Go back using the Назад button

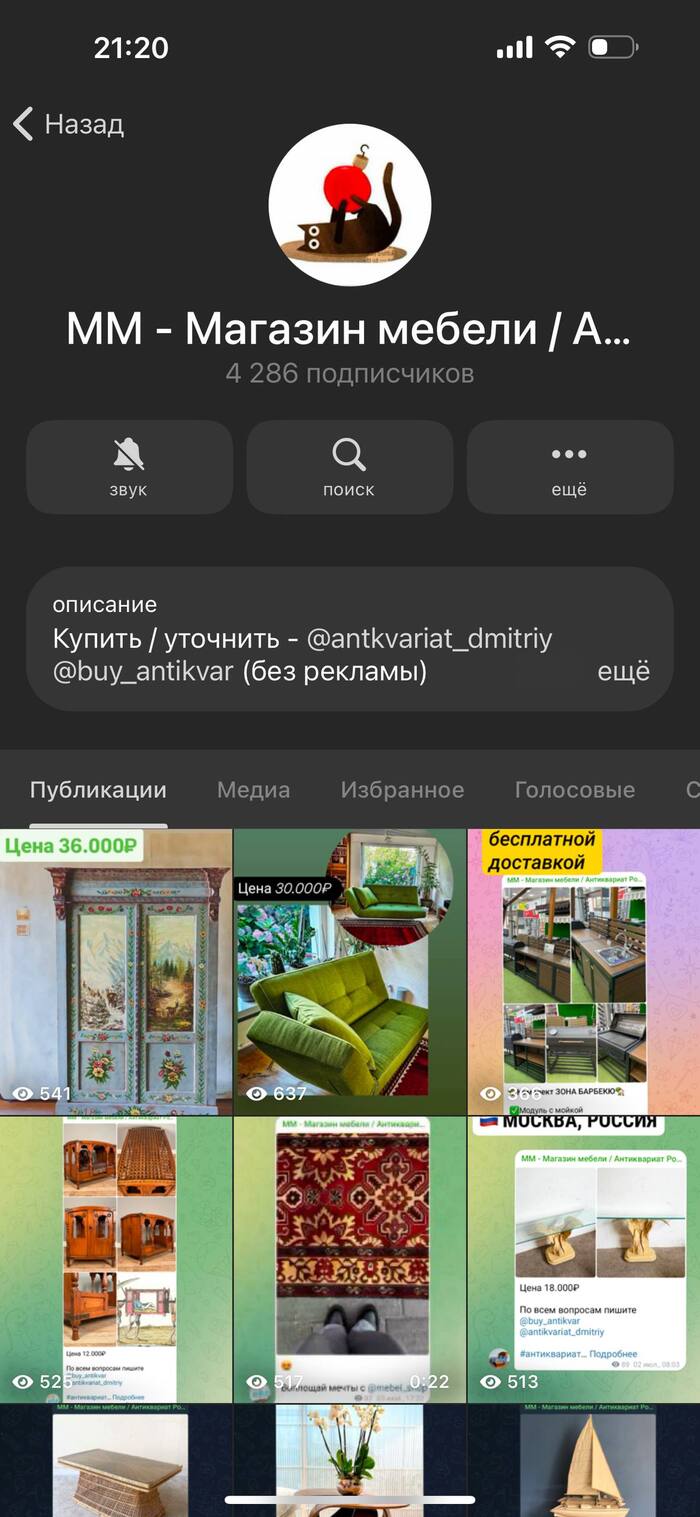(68, 124)
